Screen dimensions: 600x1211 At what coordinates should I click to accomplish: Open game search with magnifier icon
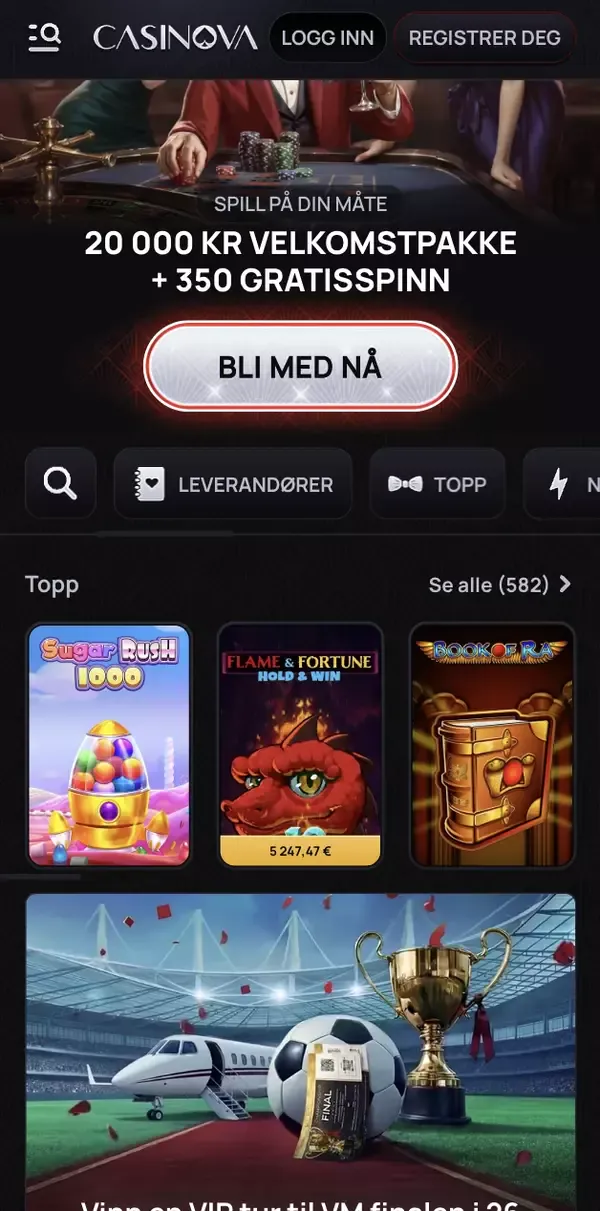coord(61,484)
